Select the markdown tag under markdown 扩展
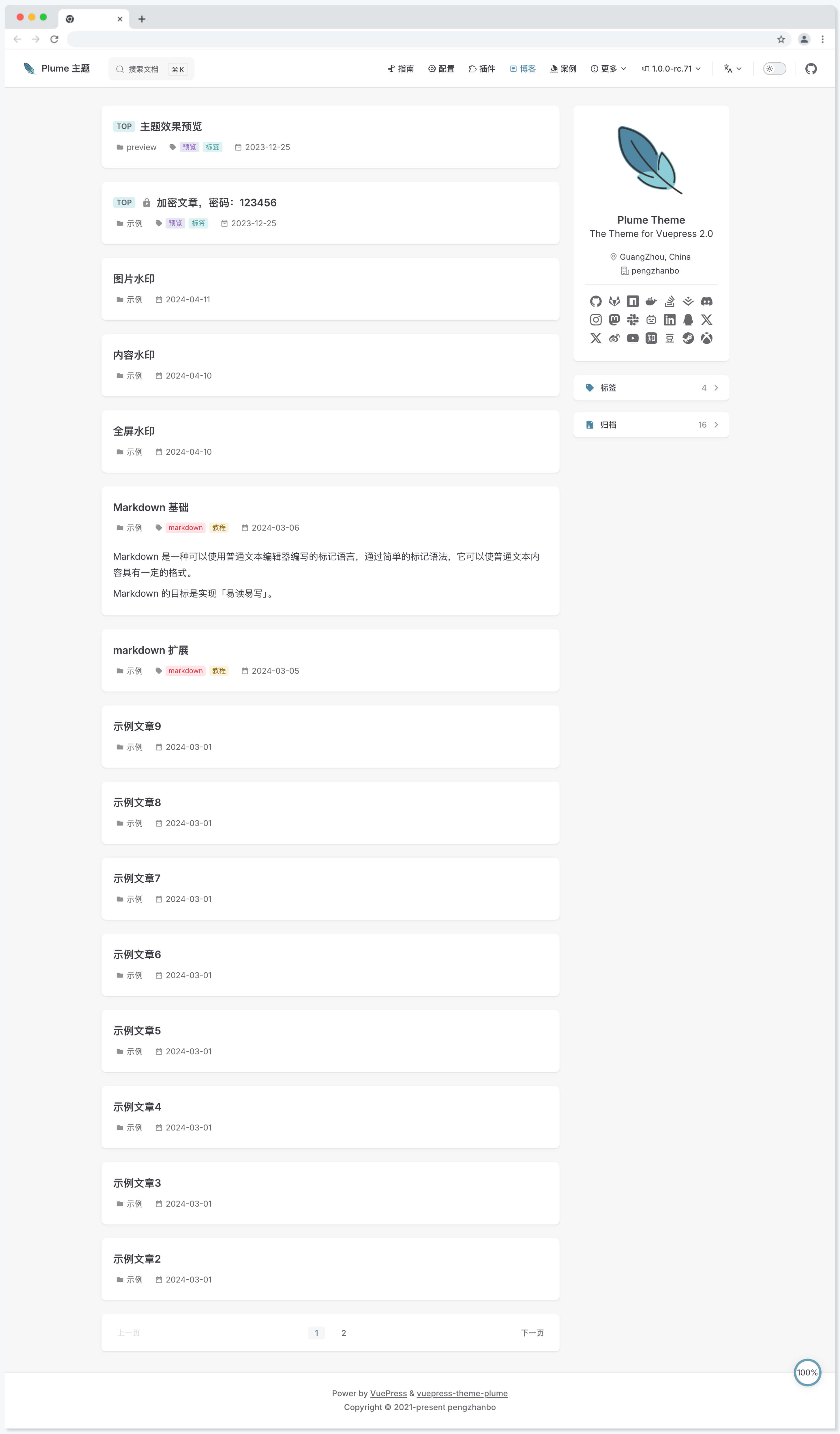The height and width of the screenshot is (1434, 840). tap(185, 671)
